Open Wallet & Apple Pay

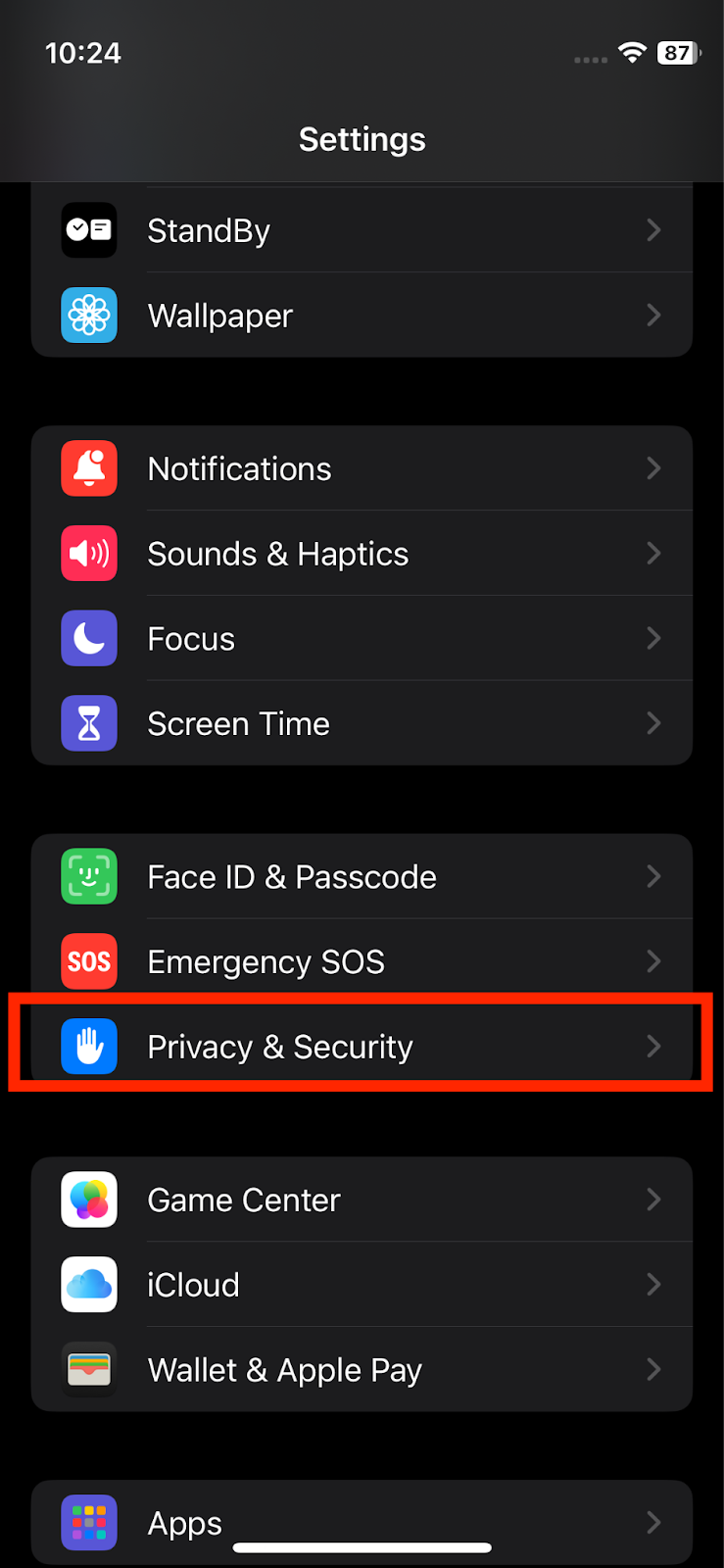pyautogui.click(x=362, y=1369)
